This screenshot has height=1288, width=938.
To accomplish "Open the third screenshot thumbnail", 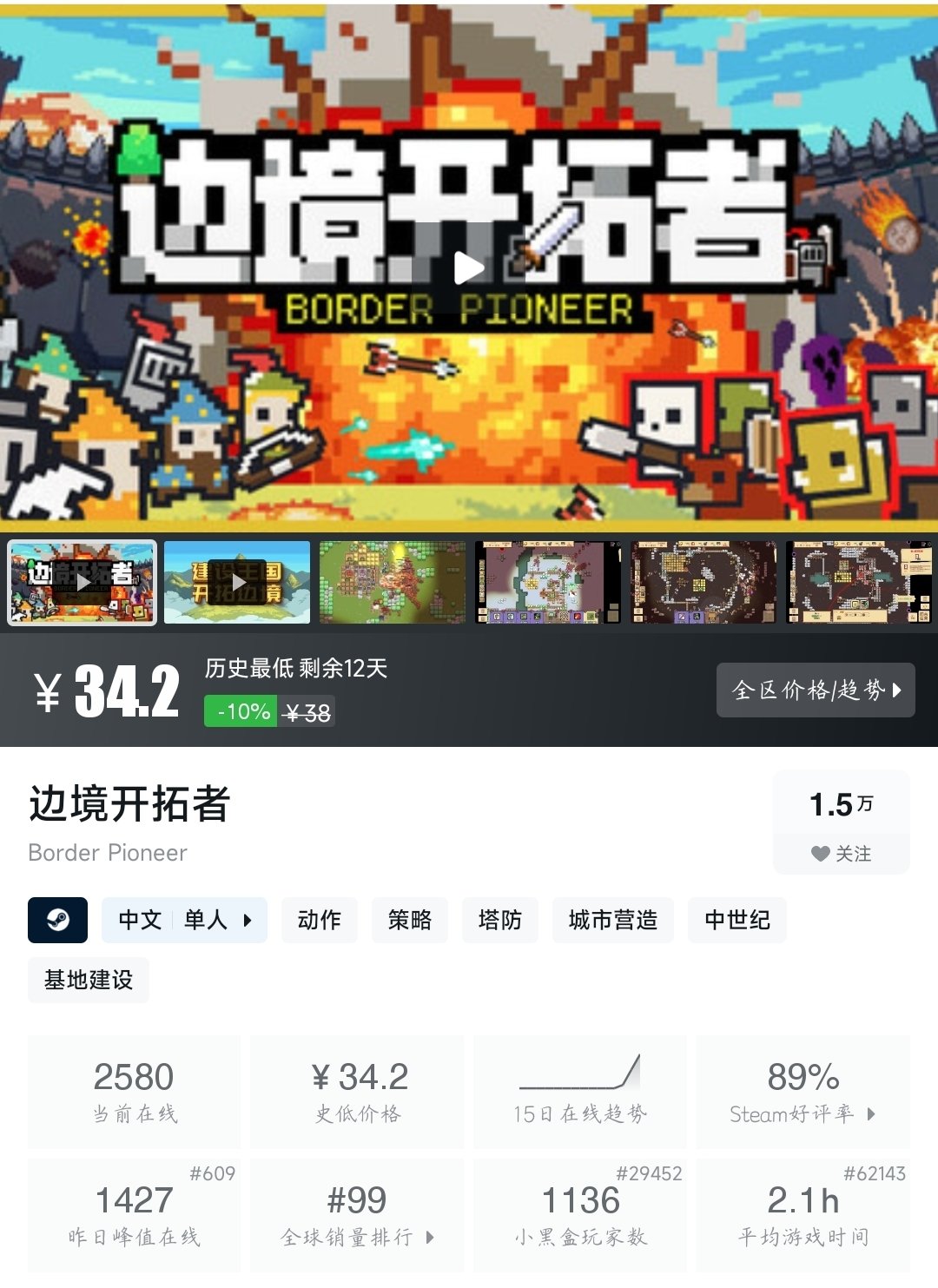I will coord(393,582).
